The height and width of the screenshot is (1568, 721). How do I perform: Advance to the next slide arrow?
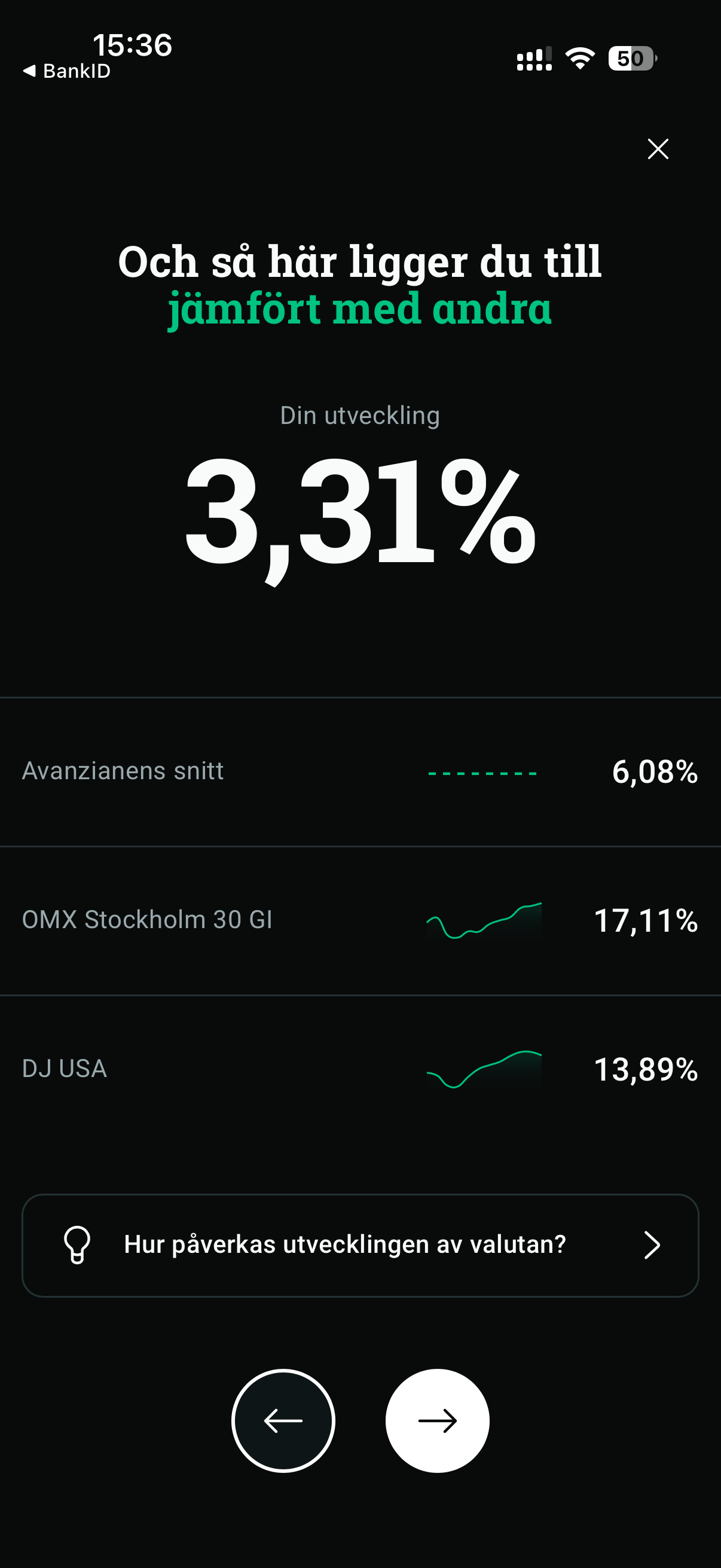tap(437, 1420)
